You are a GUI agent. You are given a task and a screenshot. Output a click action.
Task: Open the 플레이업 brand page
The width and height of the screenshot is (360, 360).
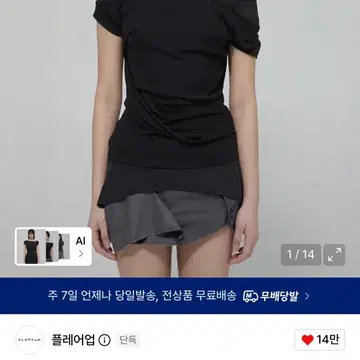[73, 340]
